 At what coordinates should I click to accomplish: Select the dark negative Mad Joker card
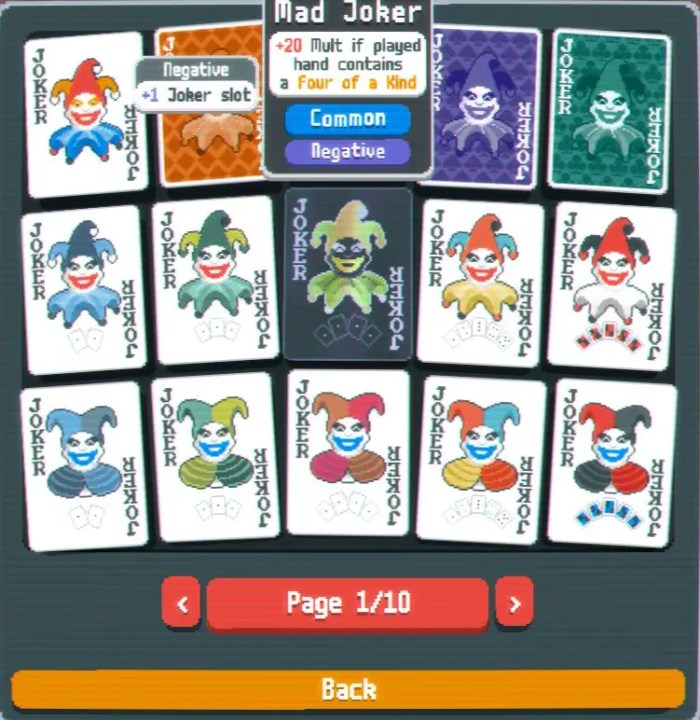click(x=348, y=274)
